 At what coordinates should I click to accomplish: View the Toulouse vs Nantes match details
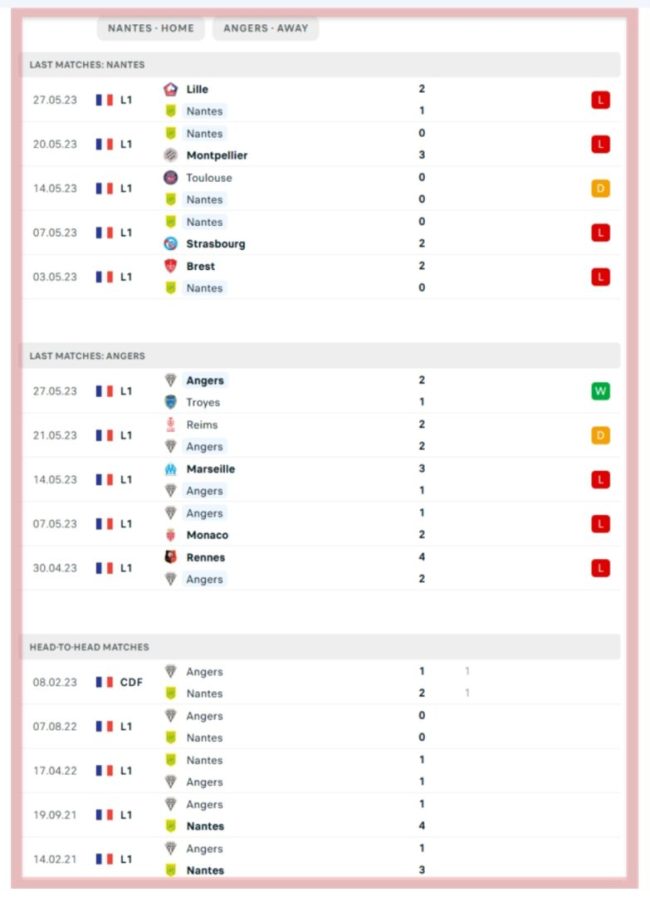320,188
